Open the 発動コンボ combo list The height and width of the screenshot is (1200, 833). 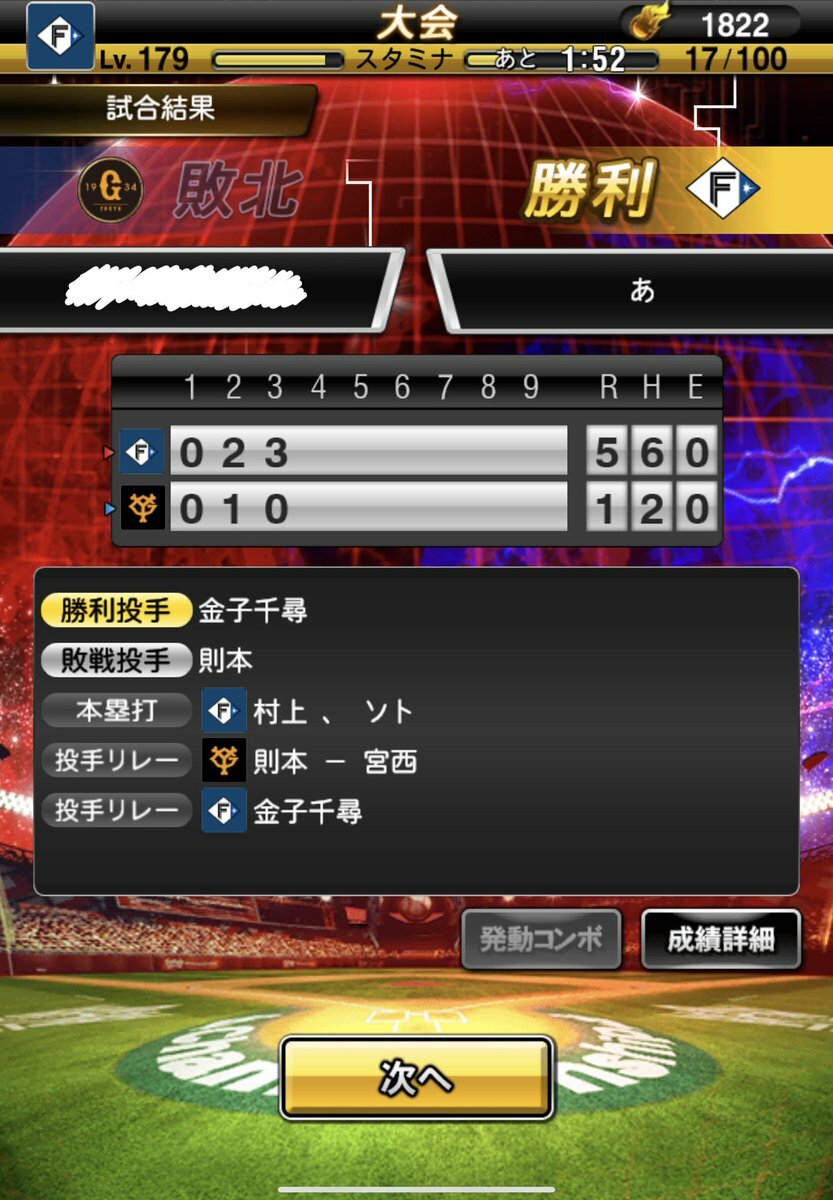(541, 940)
